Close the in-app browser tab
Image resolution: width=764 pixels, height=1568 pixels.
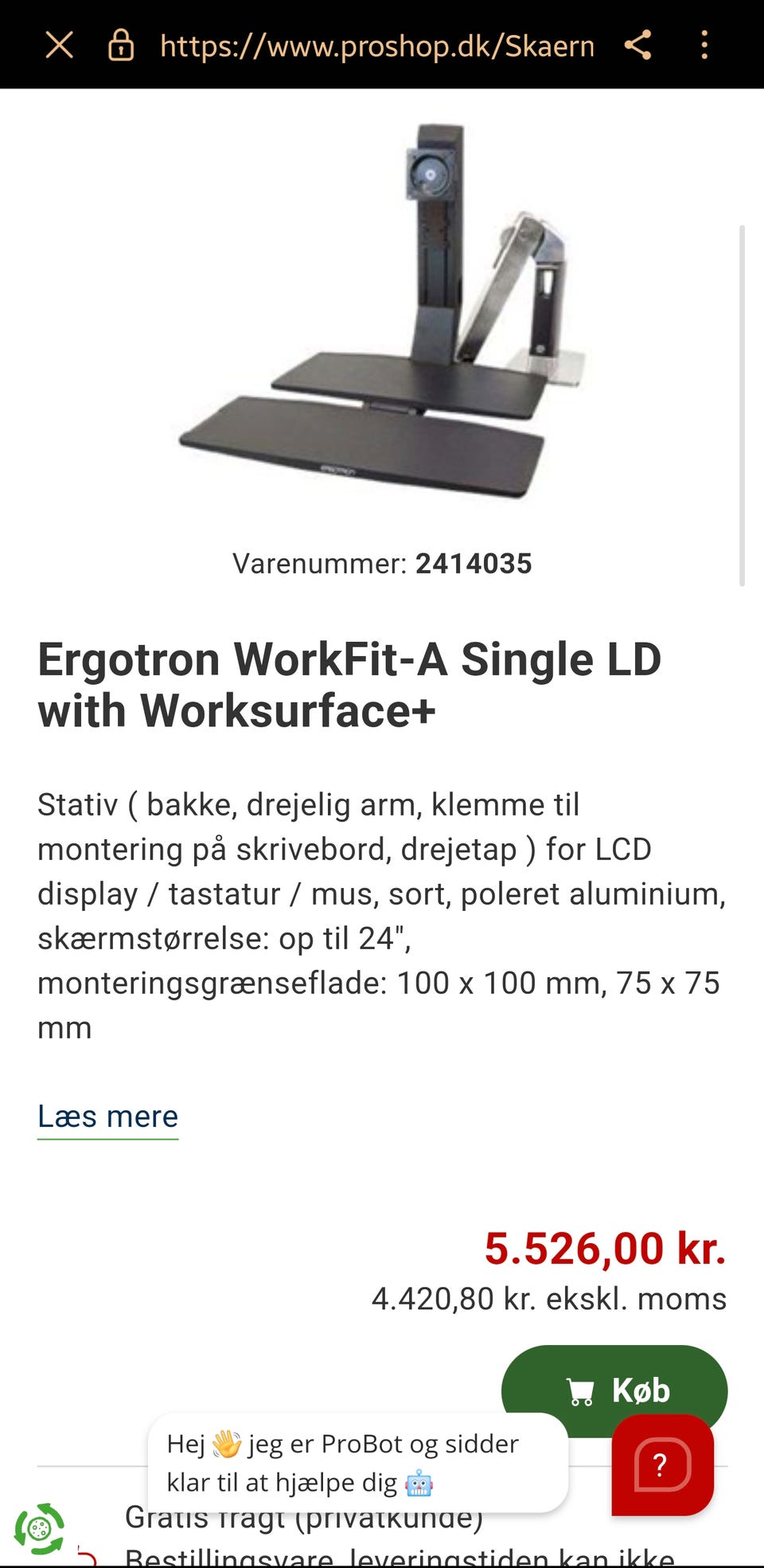pyautogui.click(x=60, y=45)
